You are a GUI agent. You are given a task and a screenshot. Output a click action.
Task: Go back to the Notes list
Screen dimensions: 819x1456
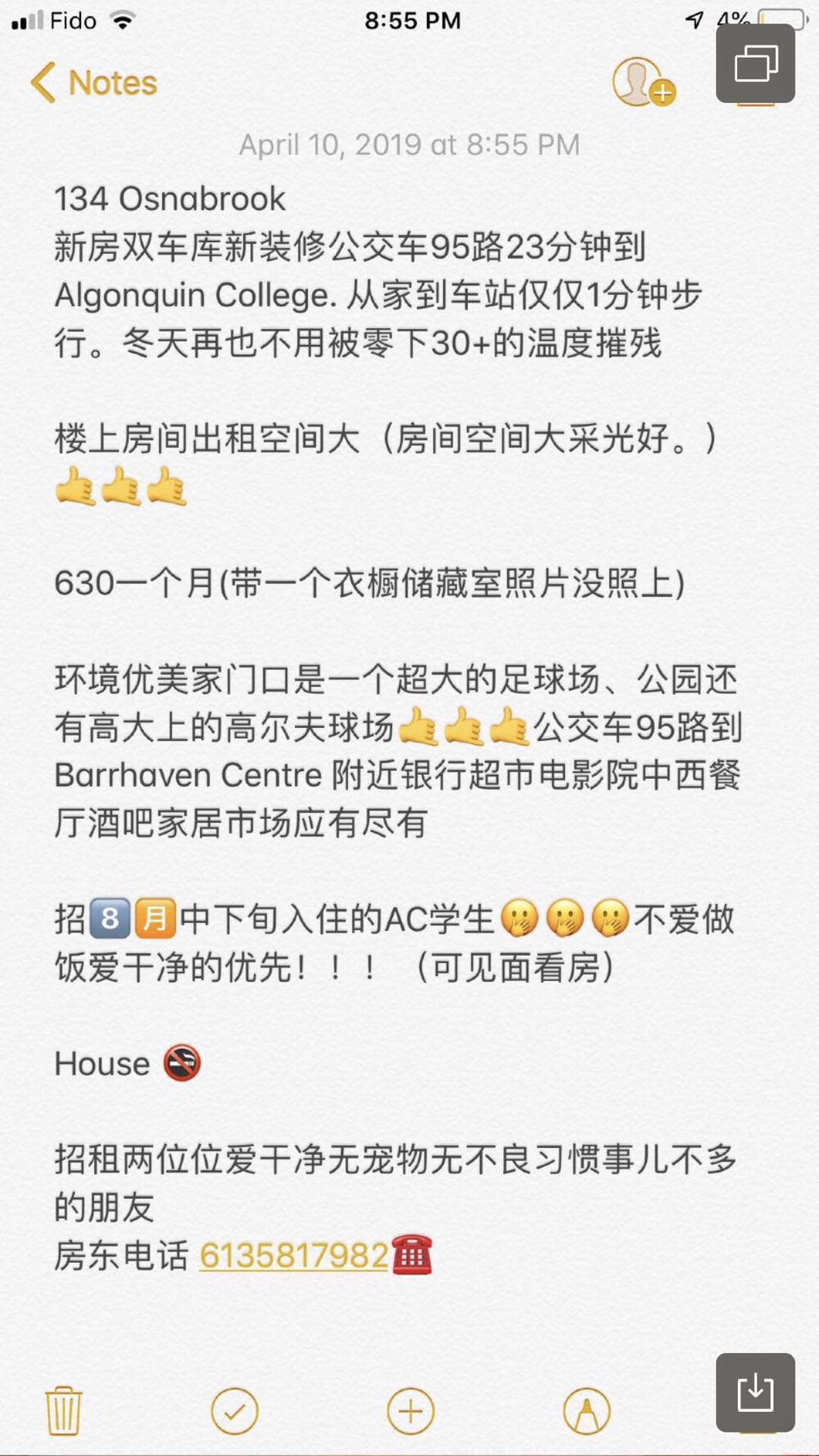click(x=94, y=83)
